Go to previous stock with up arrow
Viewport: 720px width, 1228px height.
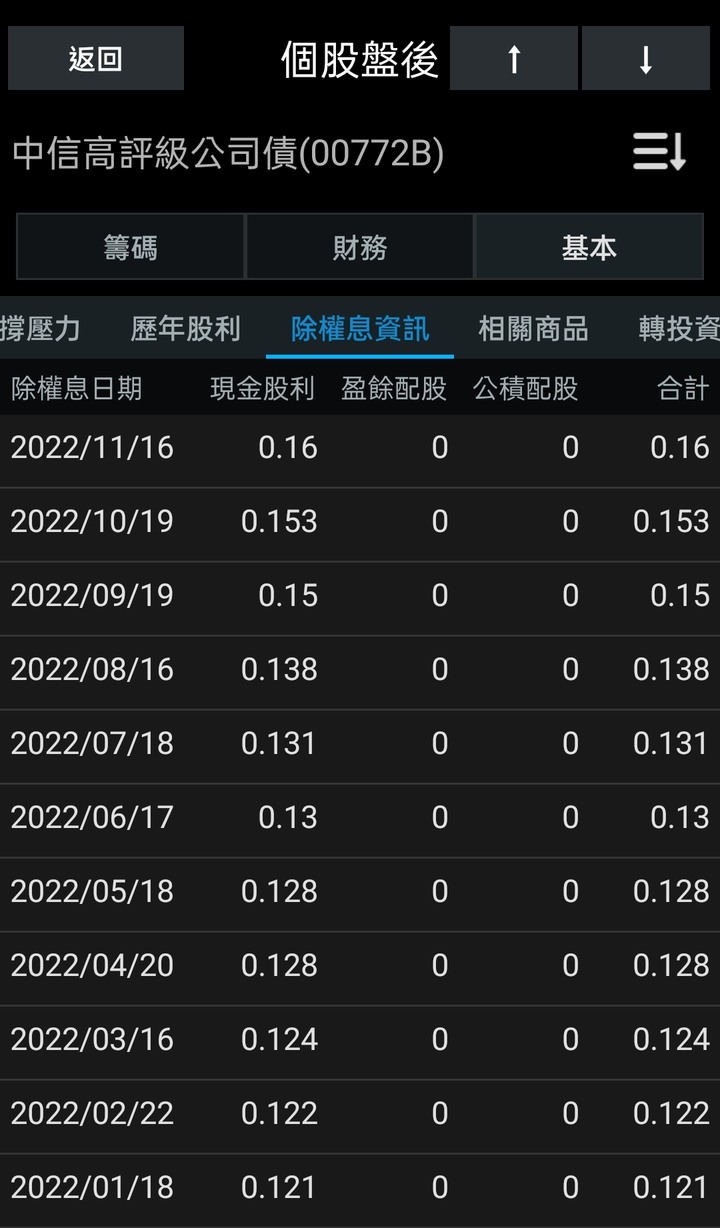click(x=514, y=59)
